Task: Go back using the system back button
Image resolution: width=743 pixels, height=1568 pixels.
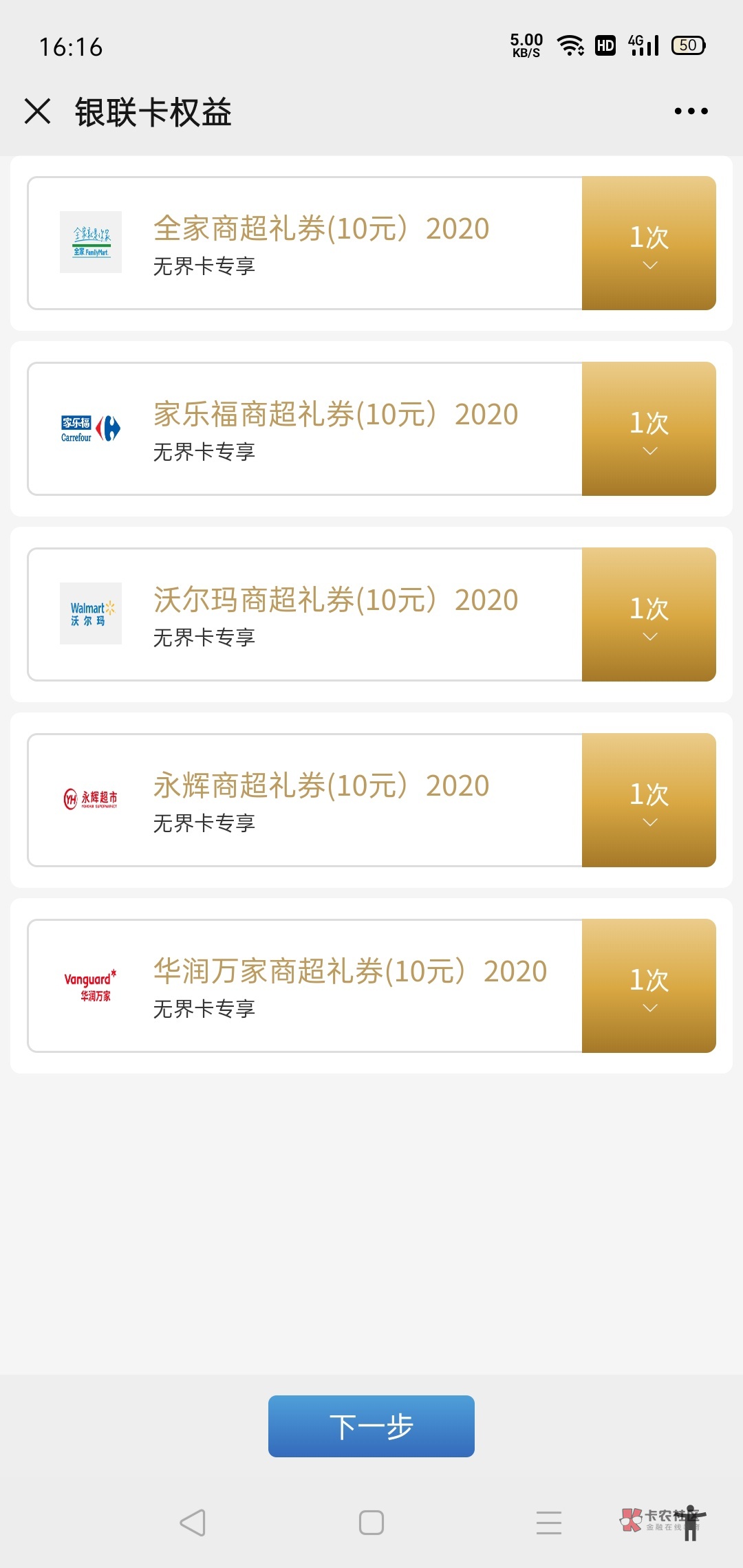Action: [x=193, y=1523]
